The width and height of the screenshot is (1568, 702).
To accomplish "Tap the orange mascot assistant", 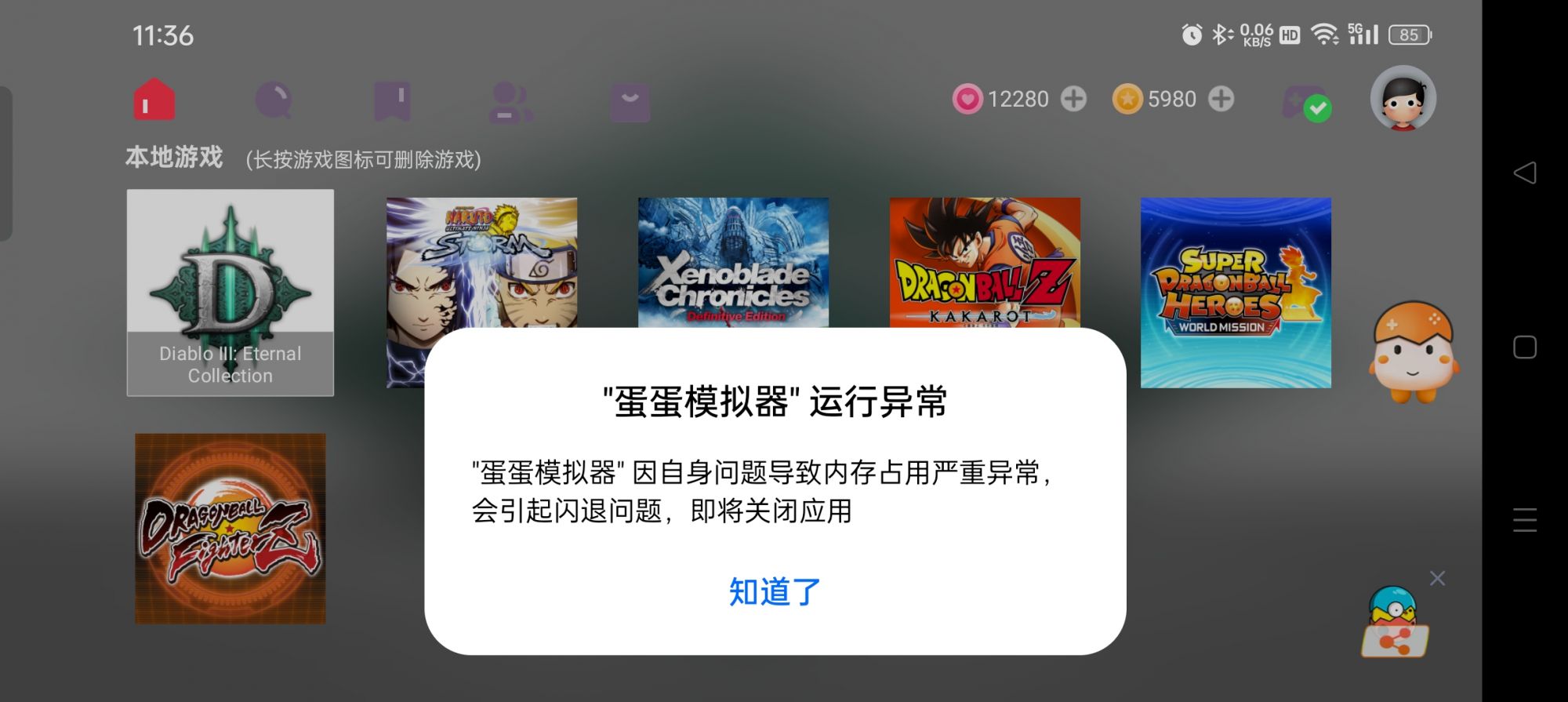I will tap(1412, 352).
